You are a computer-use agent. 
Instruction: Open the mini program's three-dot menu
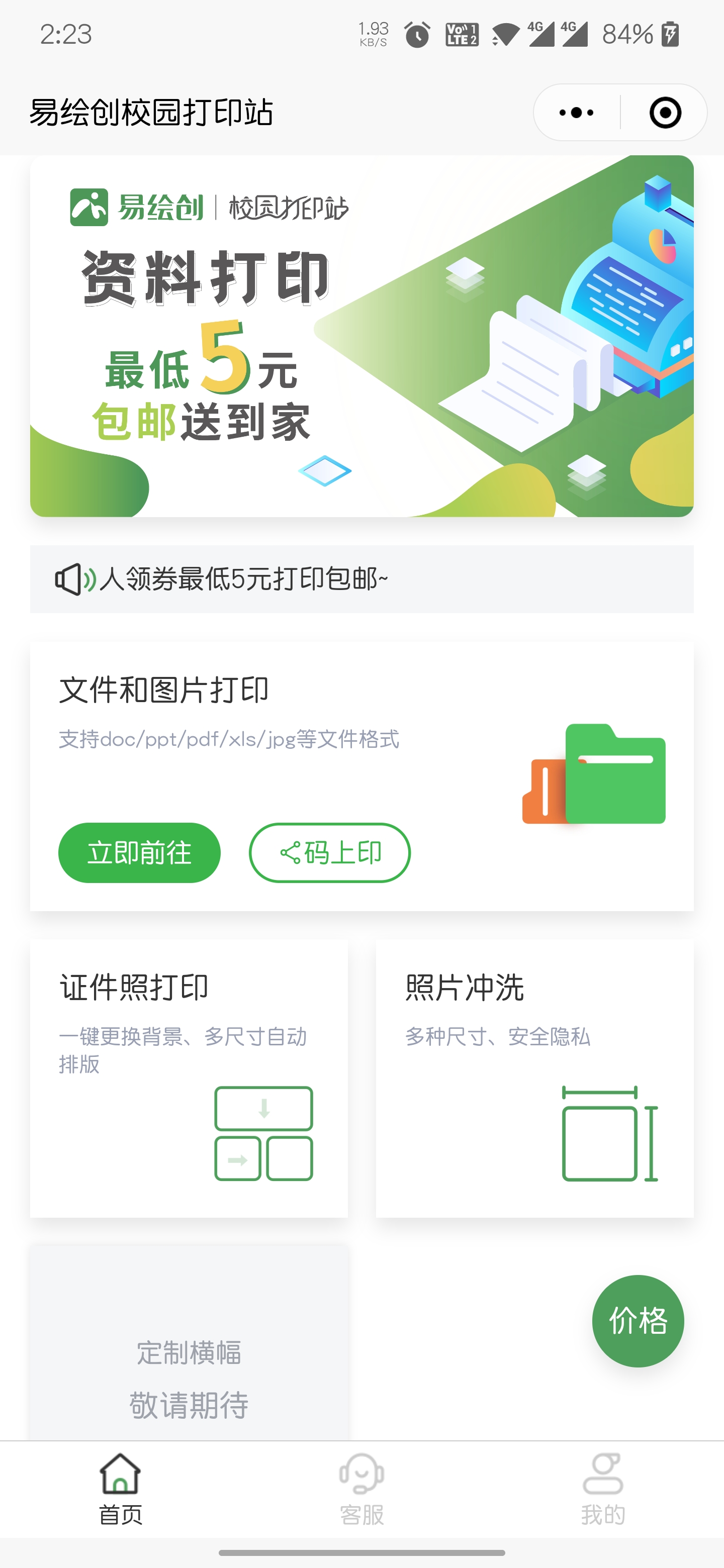576,113
